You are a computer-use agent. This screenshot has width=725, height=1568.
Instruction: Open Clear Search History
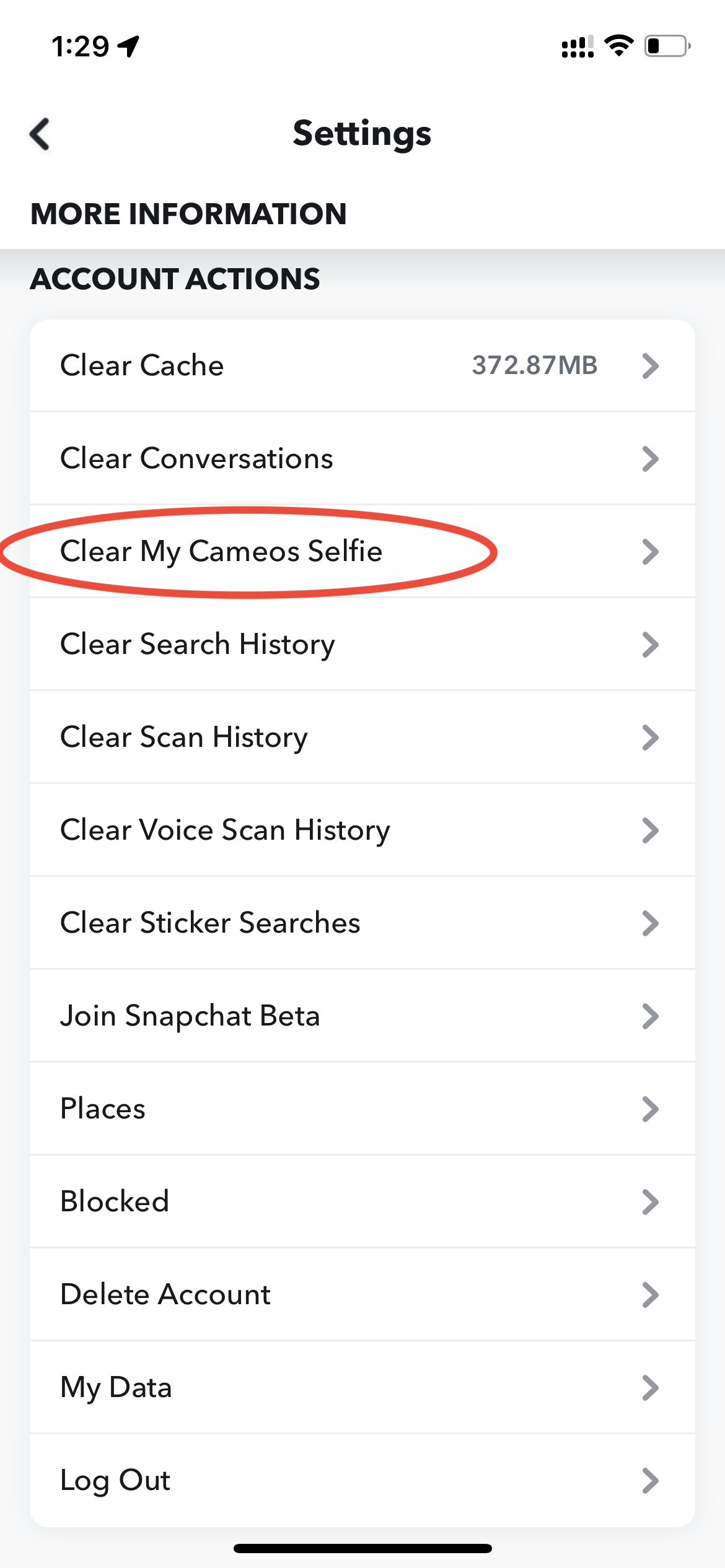(x=362, y=644)
